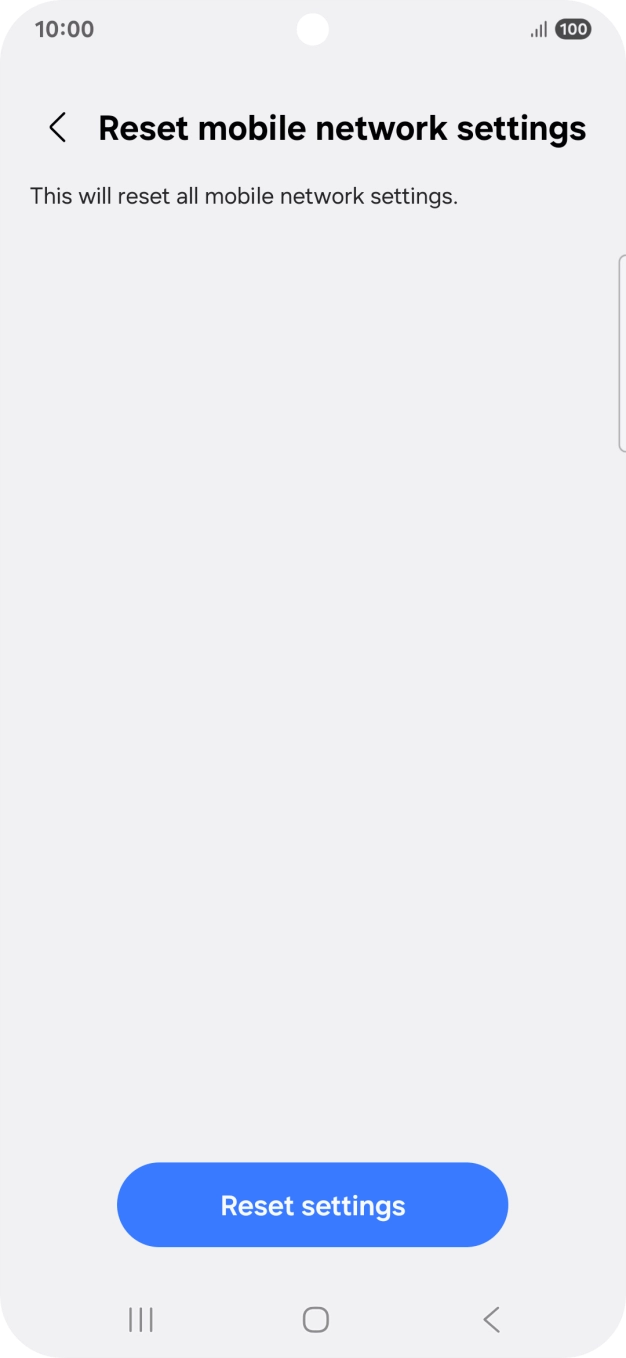The height and width of the screenshot is (1358, 626).
Task: Go back from Reset mobile network settings
Action: pyautogui.click(x=58, y=128)
